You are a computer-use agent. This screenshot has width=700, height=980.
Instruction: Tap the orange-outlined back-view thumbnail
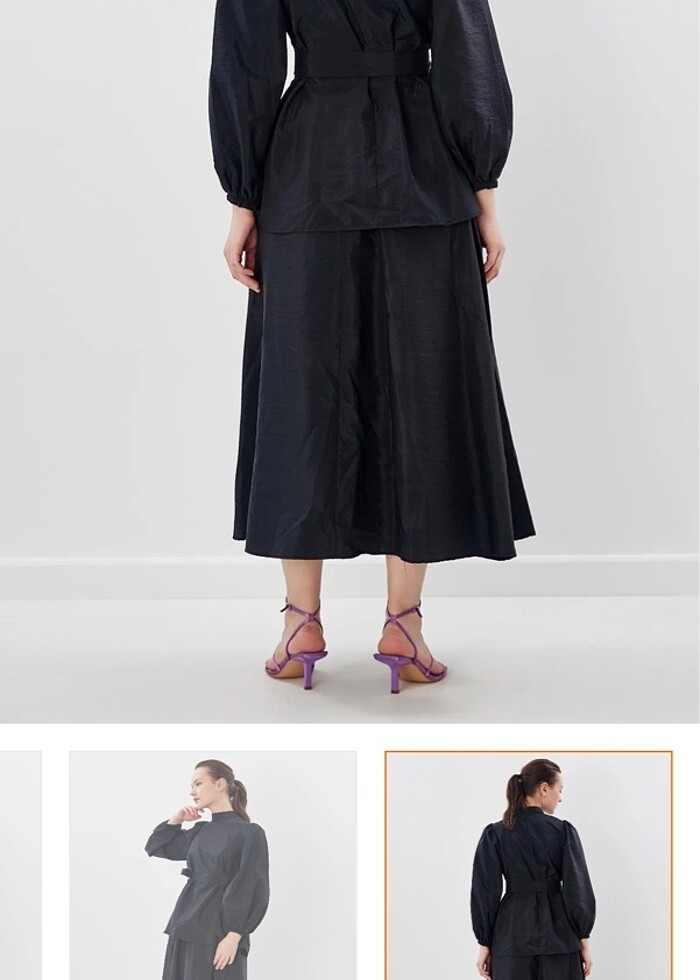(528, 865)
